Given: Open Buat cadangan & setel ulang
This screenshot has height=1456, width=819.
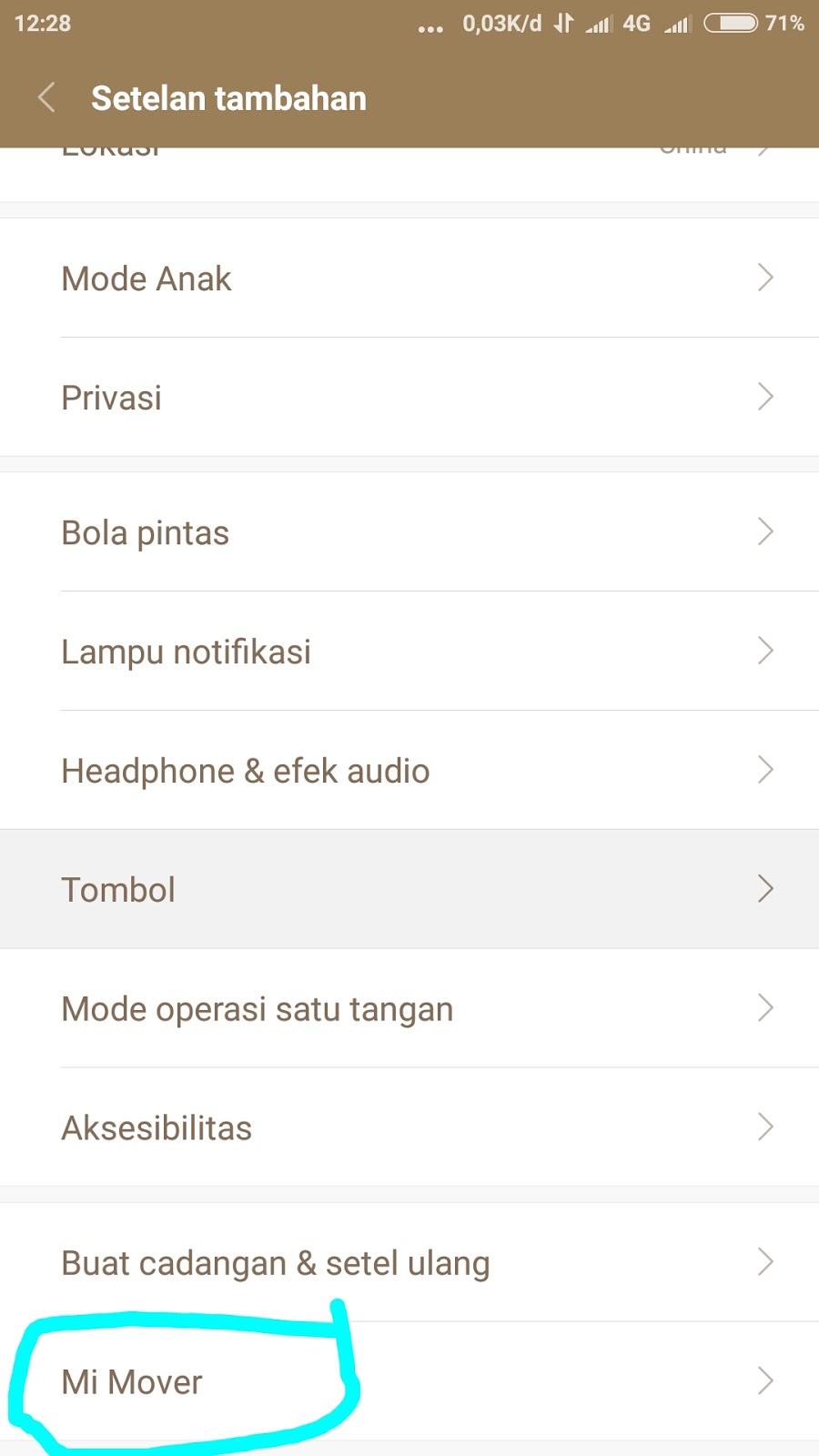Looking at the screenshot, I should (409, 1263).
